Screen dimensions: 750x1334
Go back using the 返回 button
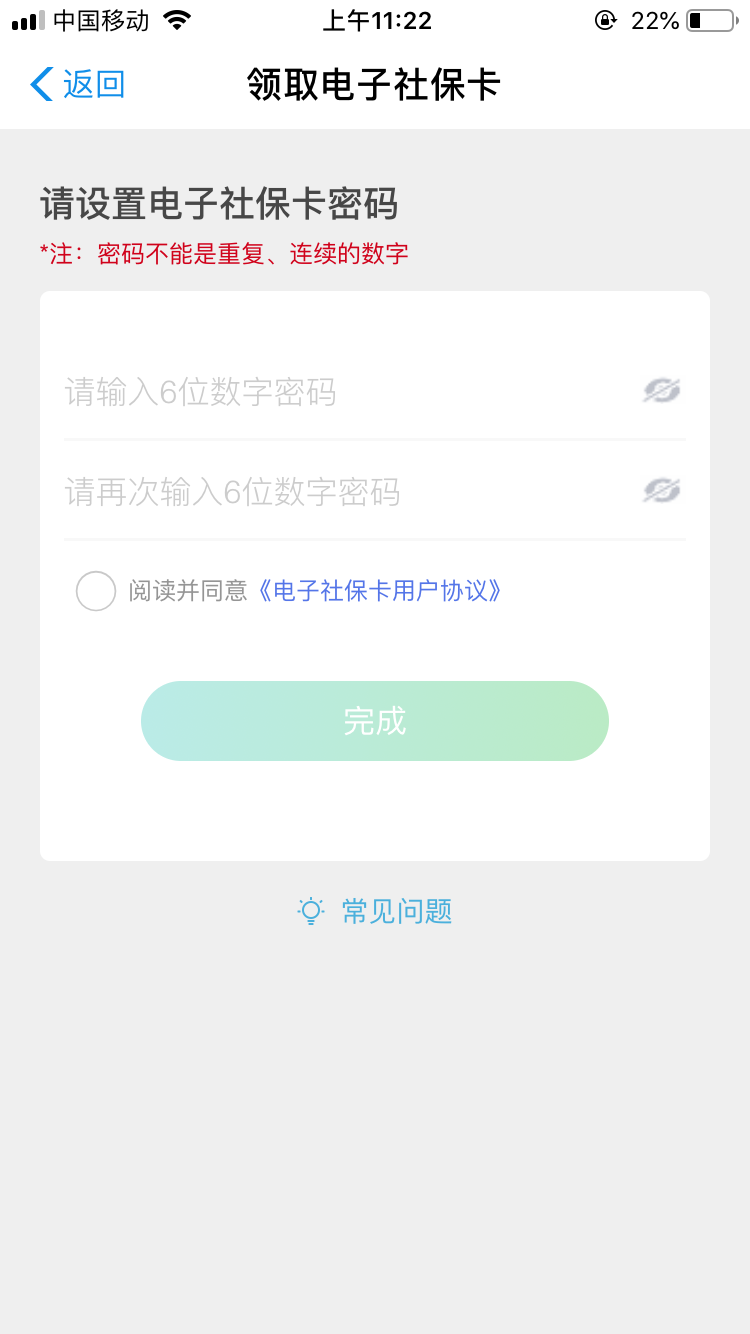point(78,85)
